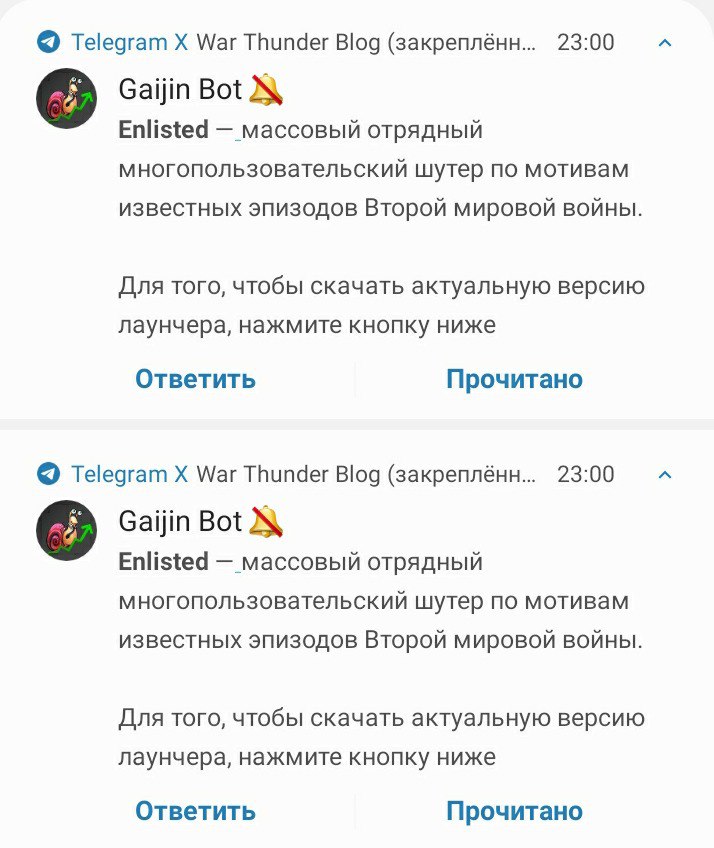
Task: Collapse the first Telegram X notification chevron
Action: click(666, 43)
